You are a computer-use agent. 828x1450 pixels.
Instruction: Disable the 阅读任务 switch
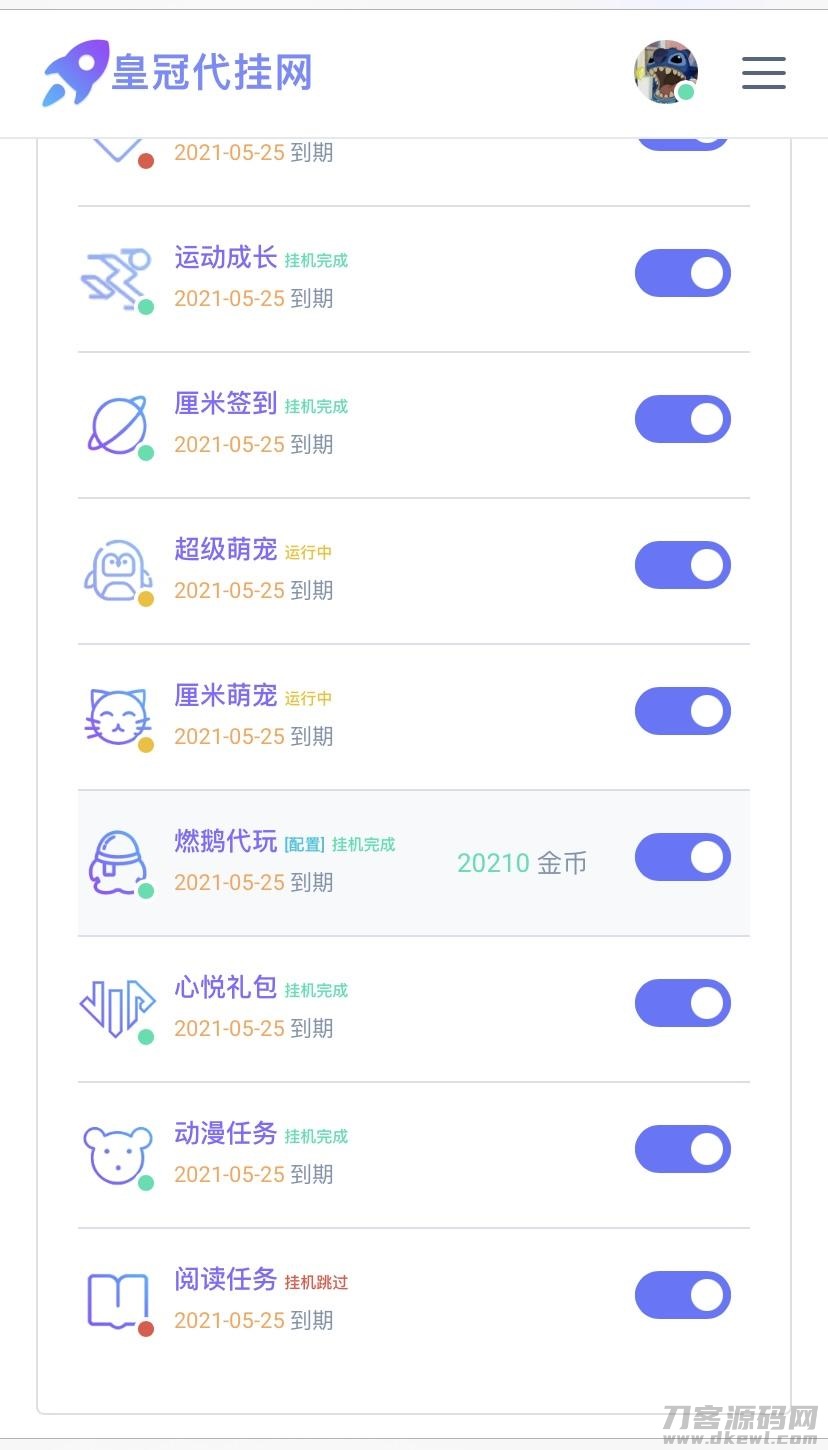click(x=683, y=1295)
